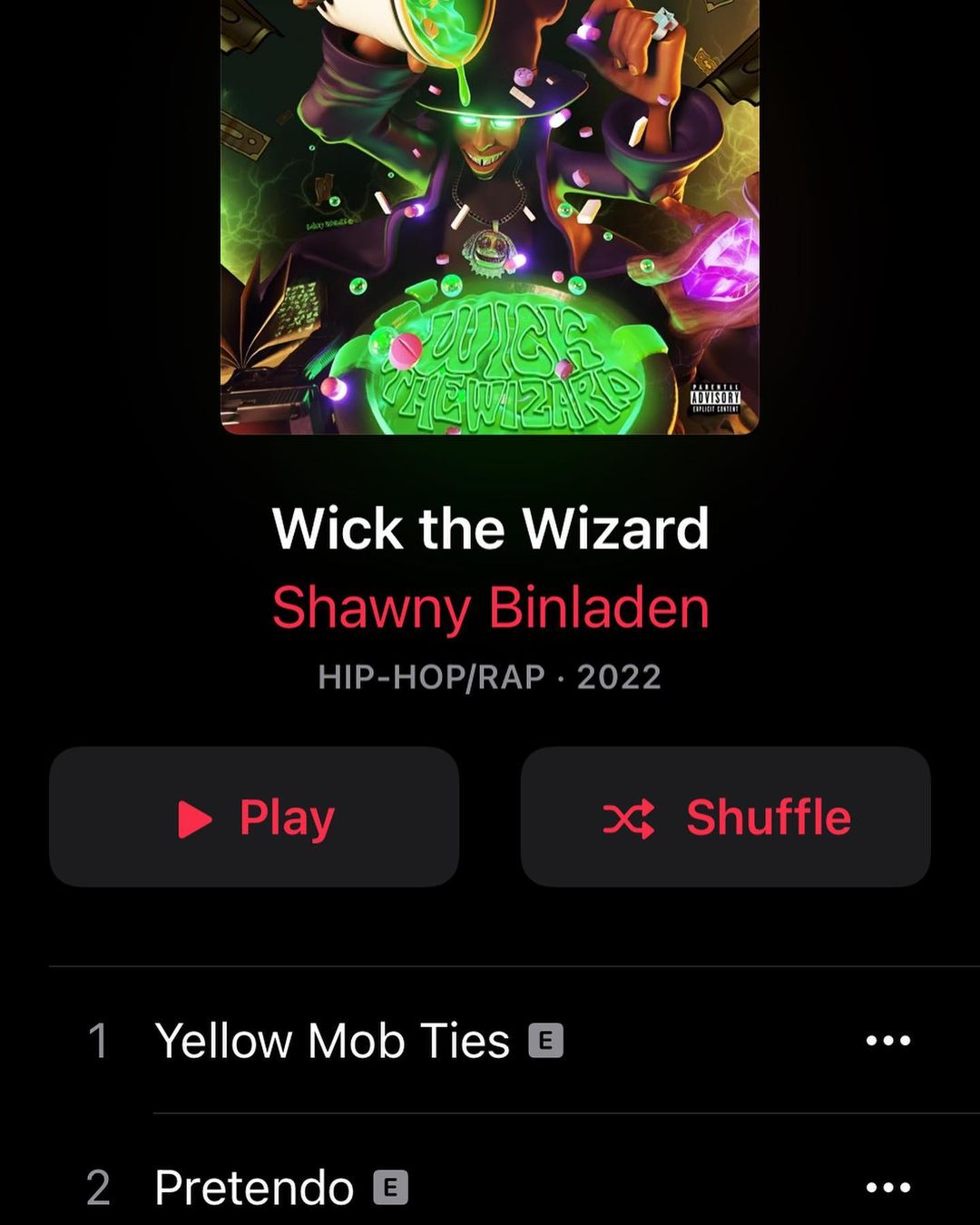980x1225 pixels.
Task: Open the Shawny Binladen artist page
Action: point(490,607)
